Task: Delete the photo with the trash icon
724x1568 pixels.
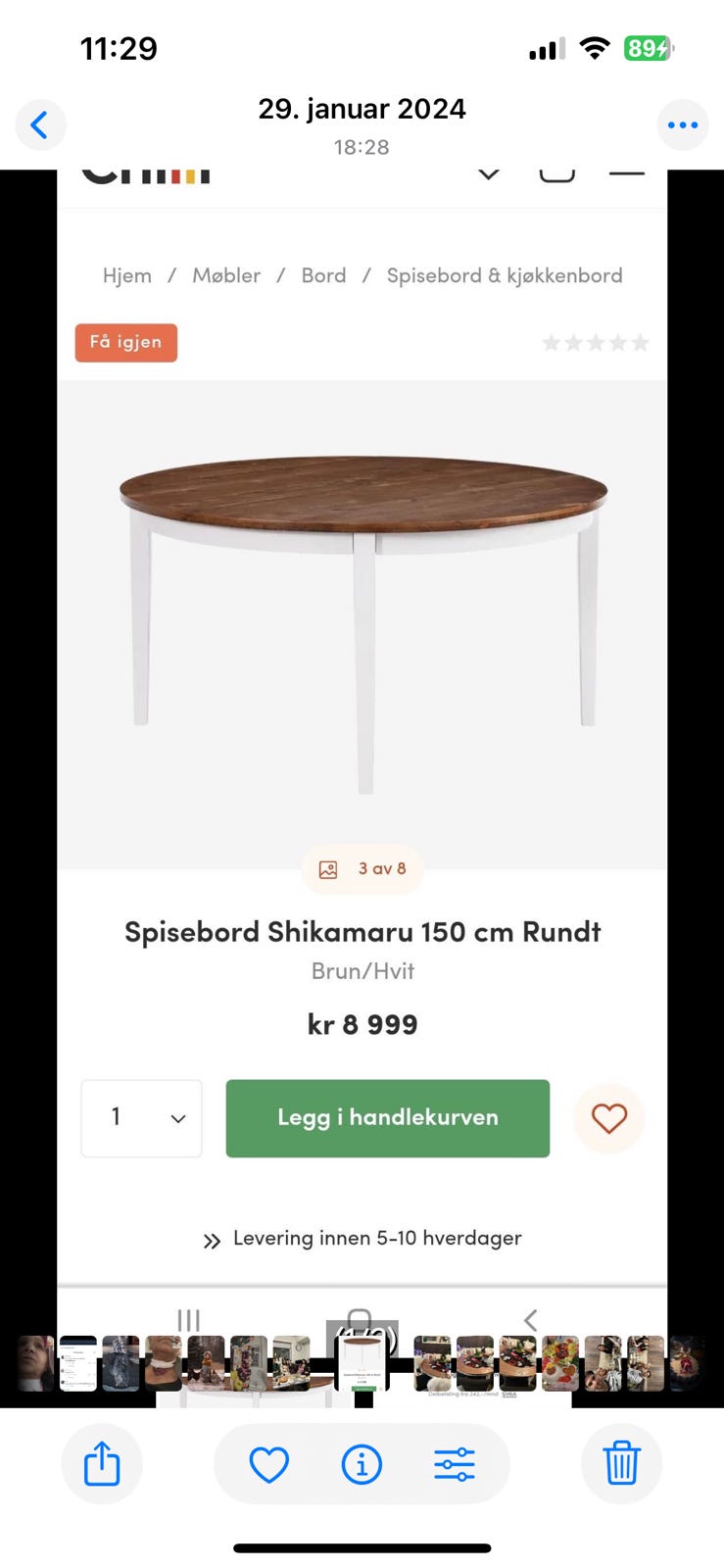Action: [x=620, y=1463]
